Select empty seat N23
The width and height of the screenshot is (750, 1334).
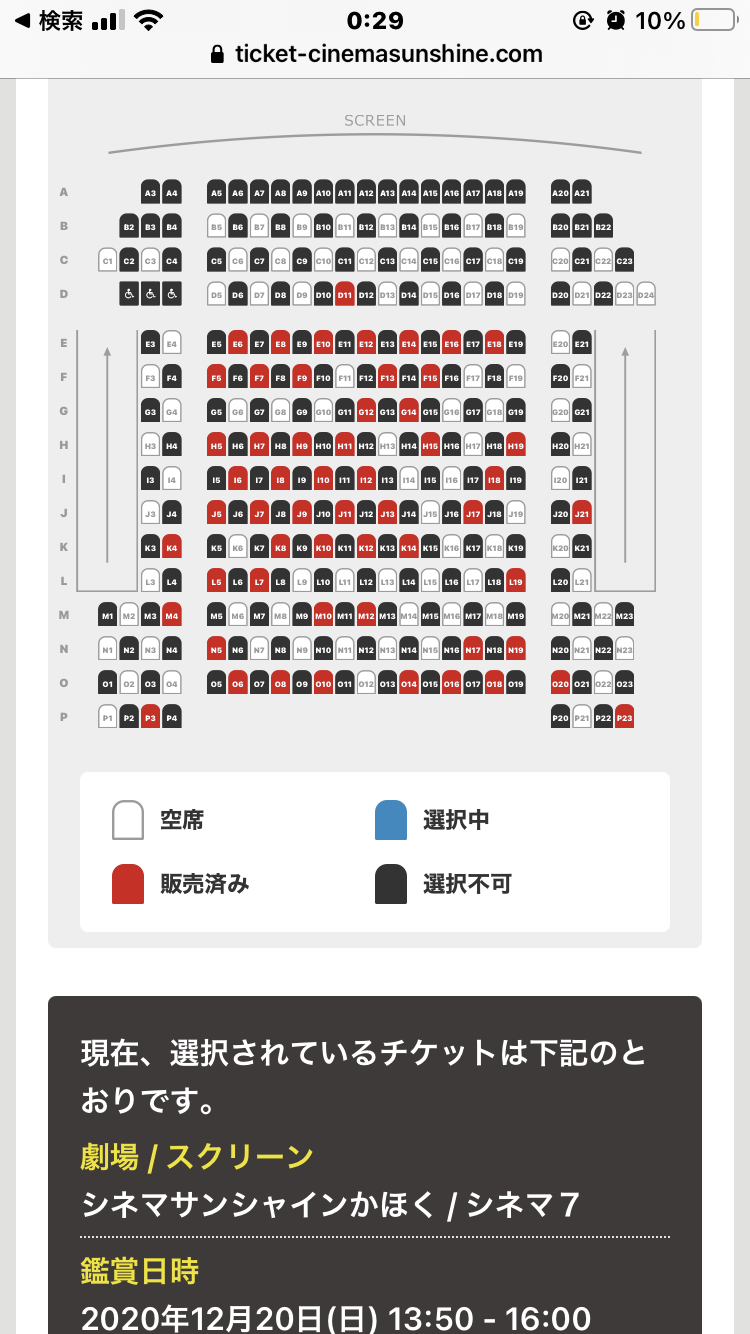(x=625, y=649)
